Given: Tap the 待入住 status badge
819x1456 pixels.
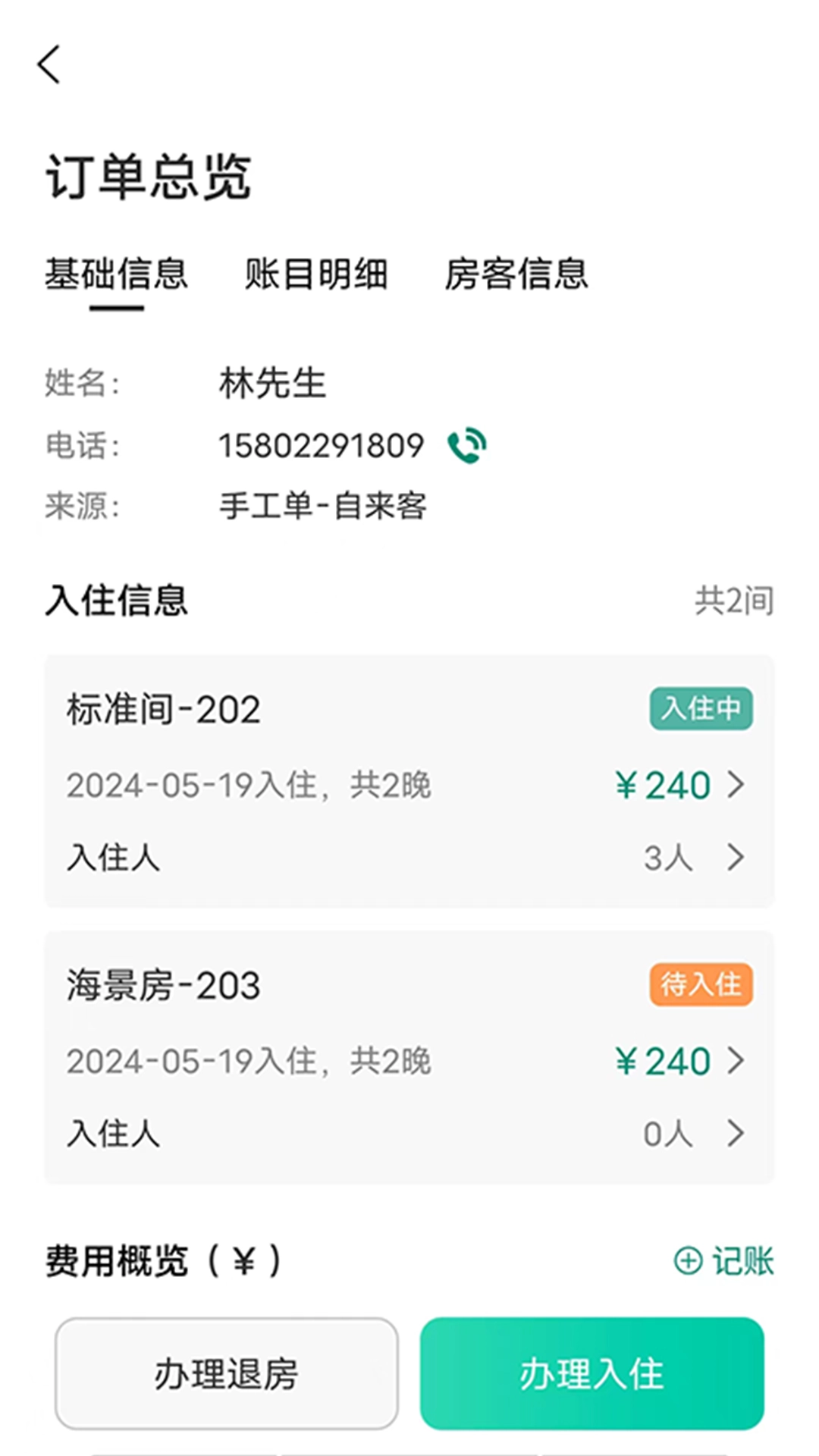Looking at the screenshot, I should (700, 986).
